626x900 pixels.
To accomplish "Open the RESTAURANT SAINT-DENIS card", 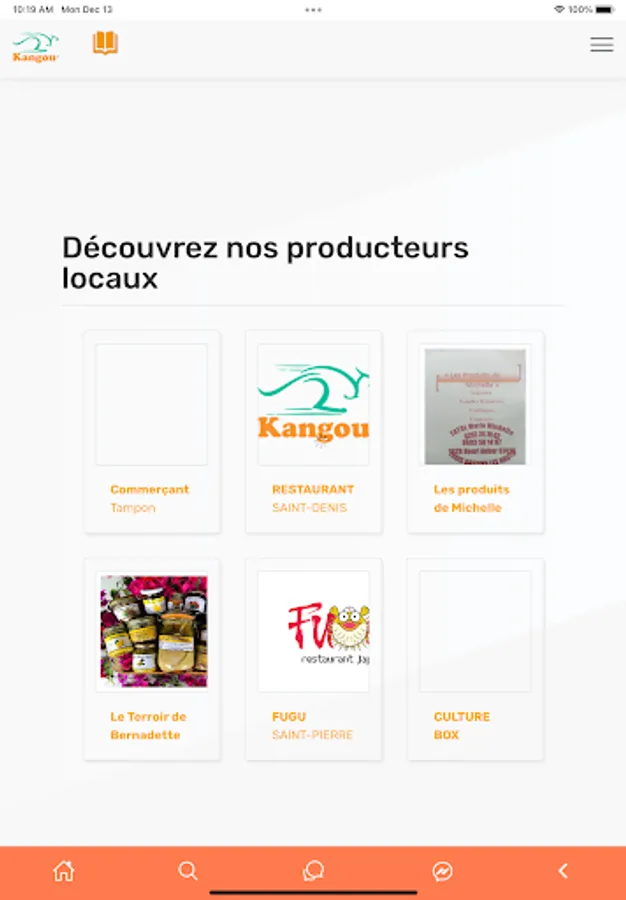I will tap(313, 432).
